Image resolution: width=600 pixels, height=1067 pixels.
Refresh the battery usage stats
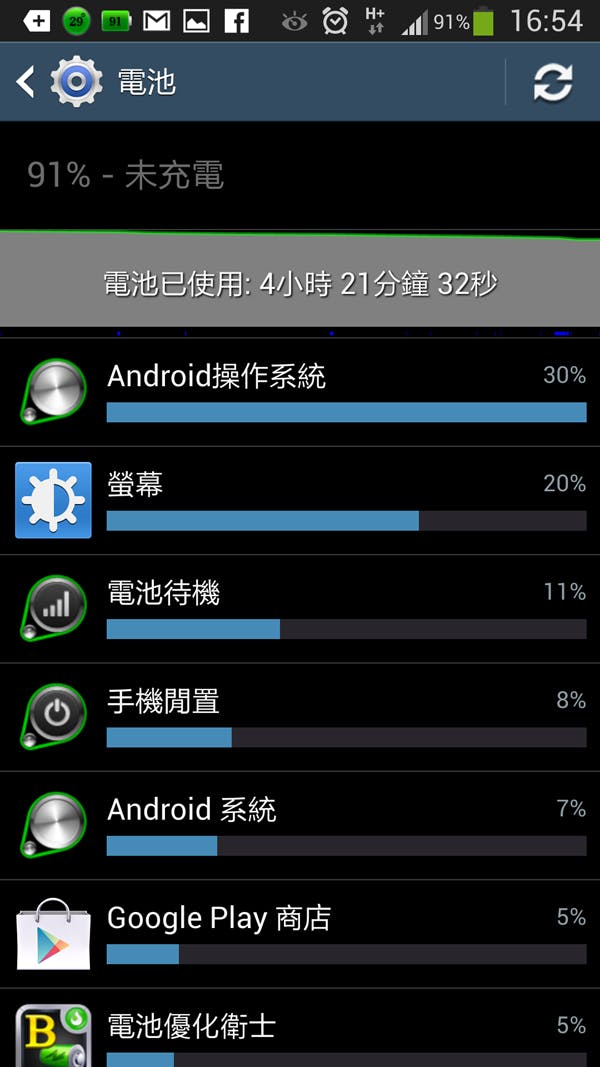pos(552,82)
